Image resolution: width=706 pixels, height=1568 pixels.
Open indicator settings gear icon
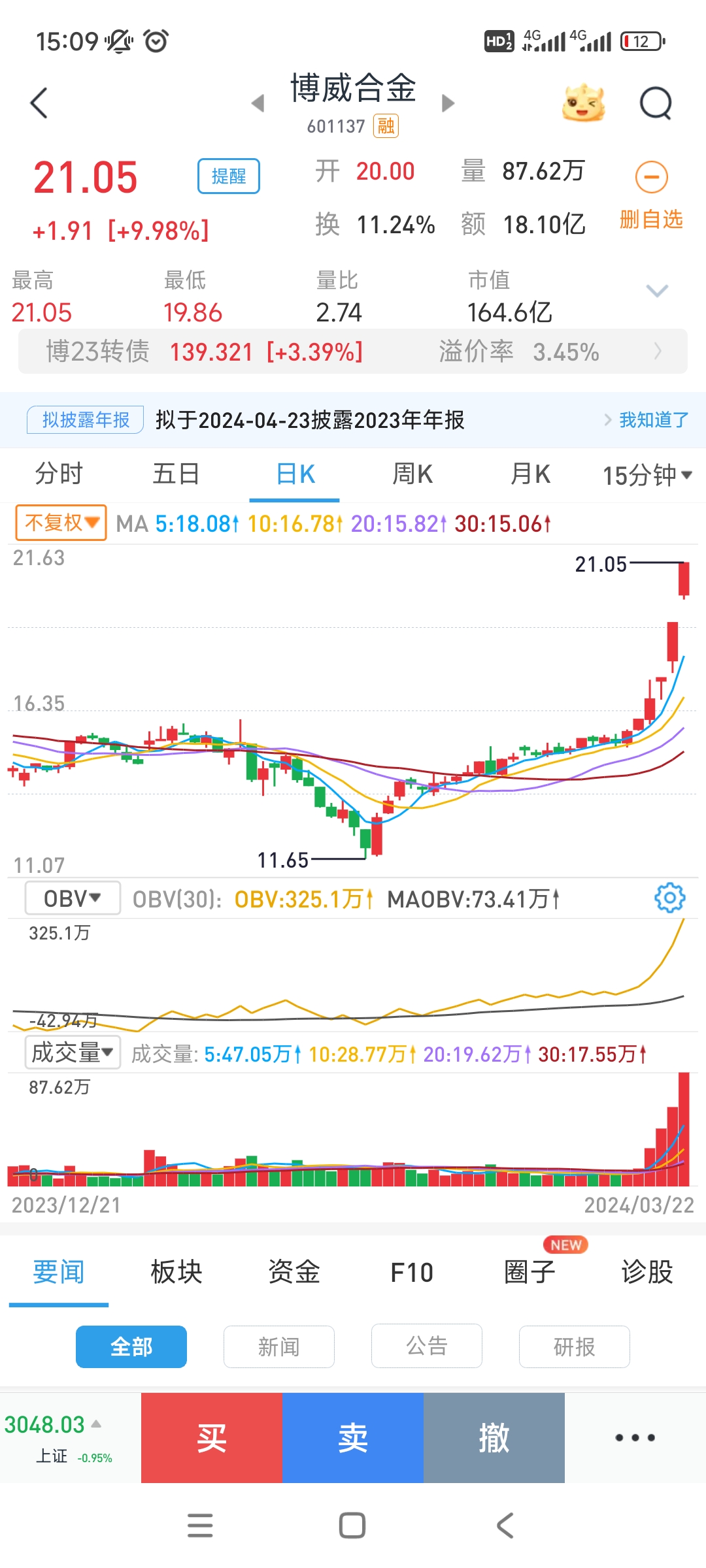(x=669, y=898)
